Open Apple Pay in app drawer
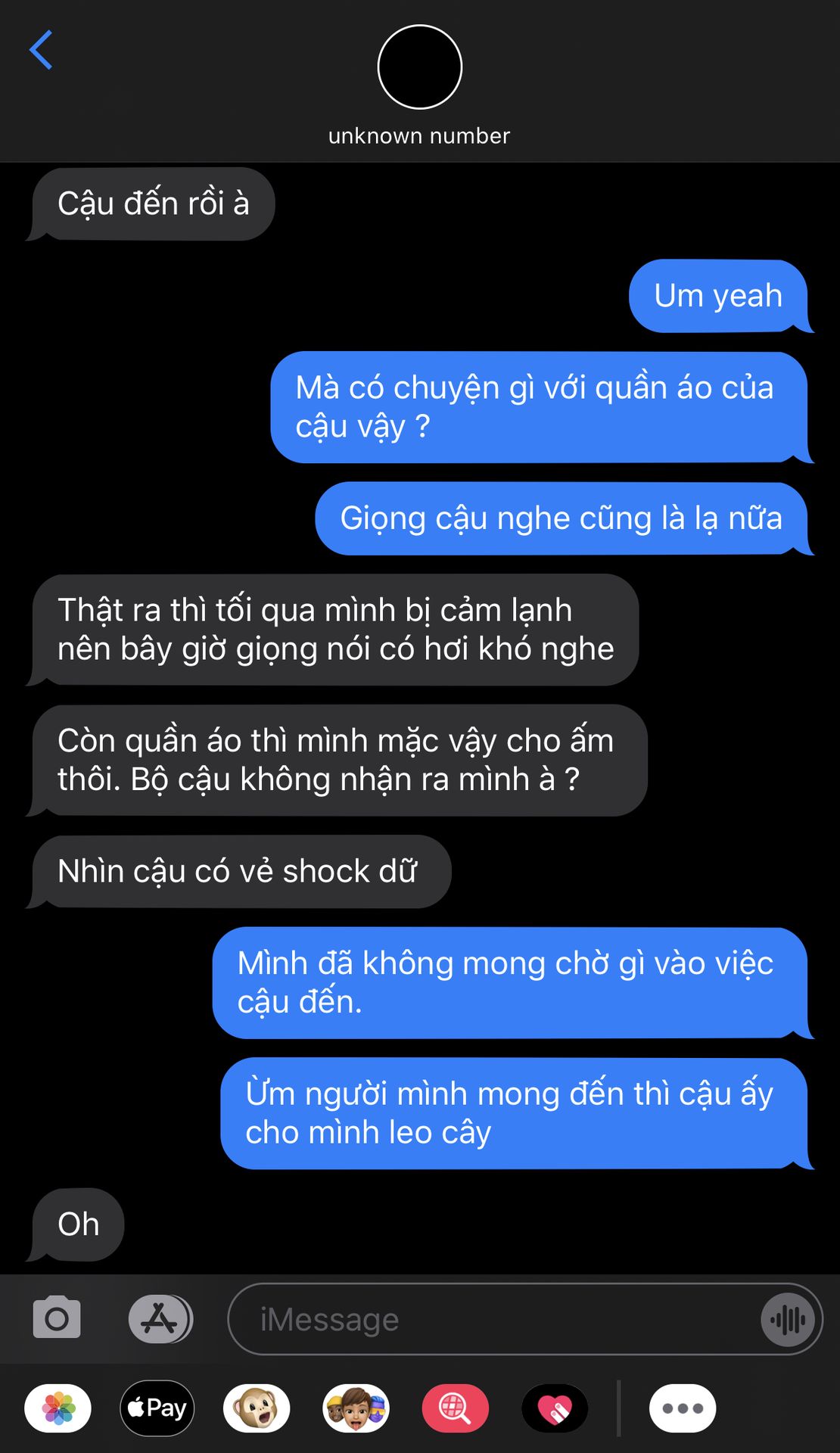The width and height of the screenshot is (840, 1453). tap(157, 1408)
